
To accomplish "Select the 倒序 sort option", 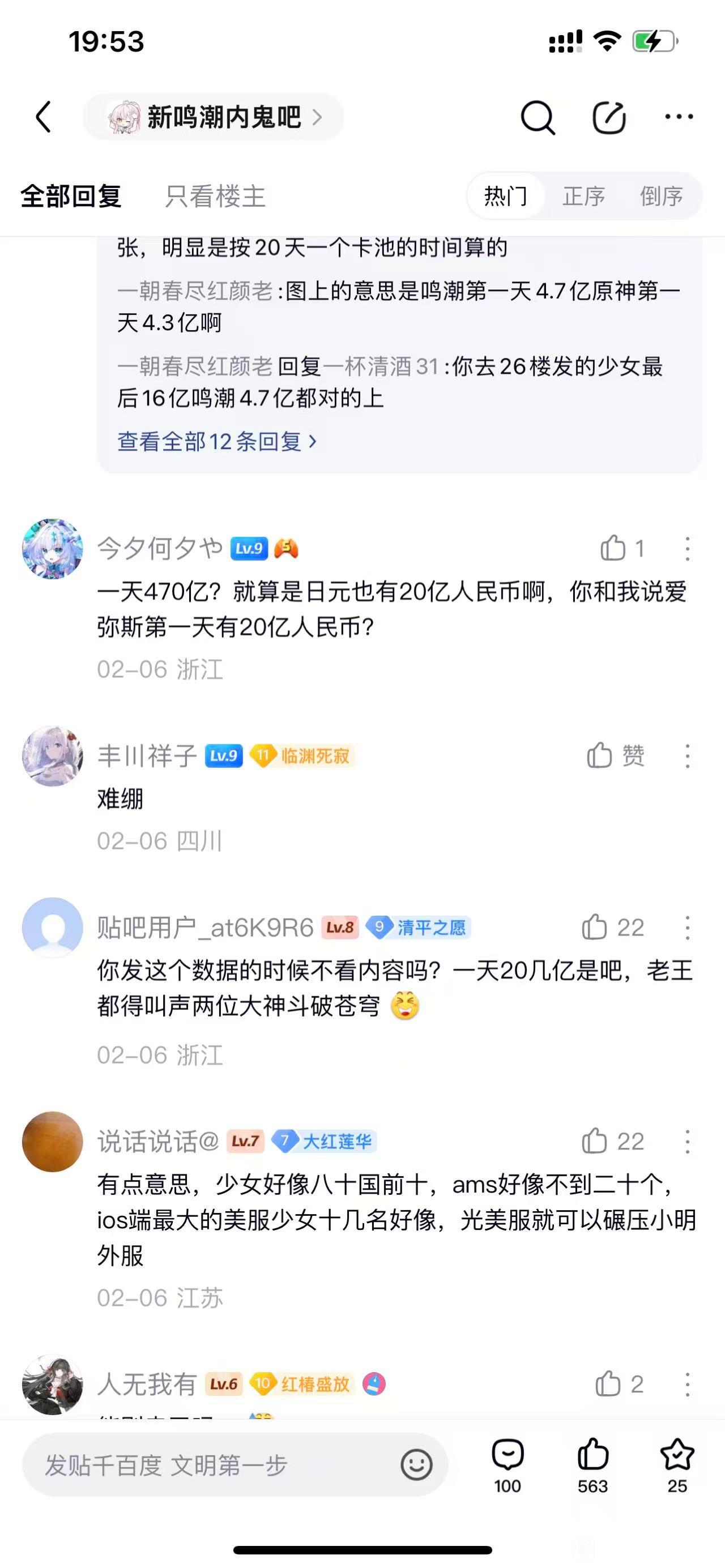I will 661,196.
